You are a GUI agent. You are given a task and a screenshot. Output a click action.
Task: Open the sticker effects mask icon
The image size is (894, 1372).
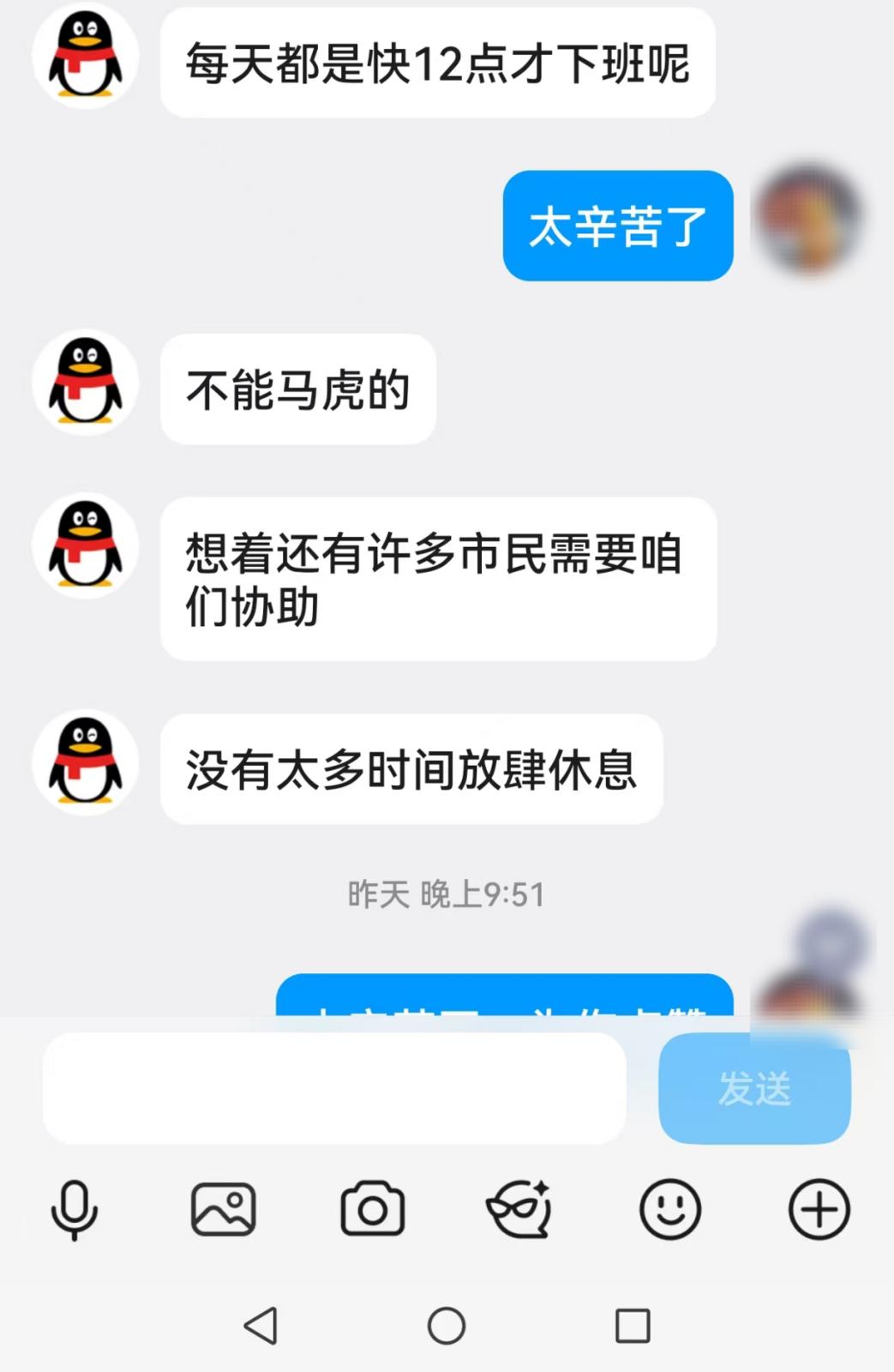point(519,1209)
